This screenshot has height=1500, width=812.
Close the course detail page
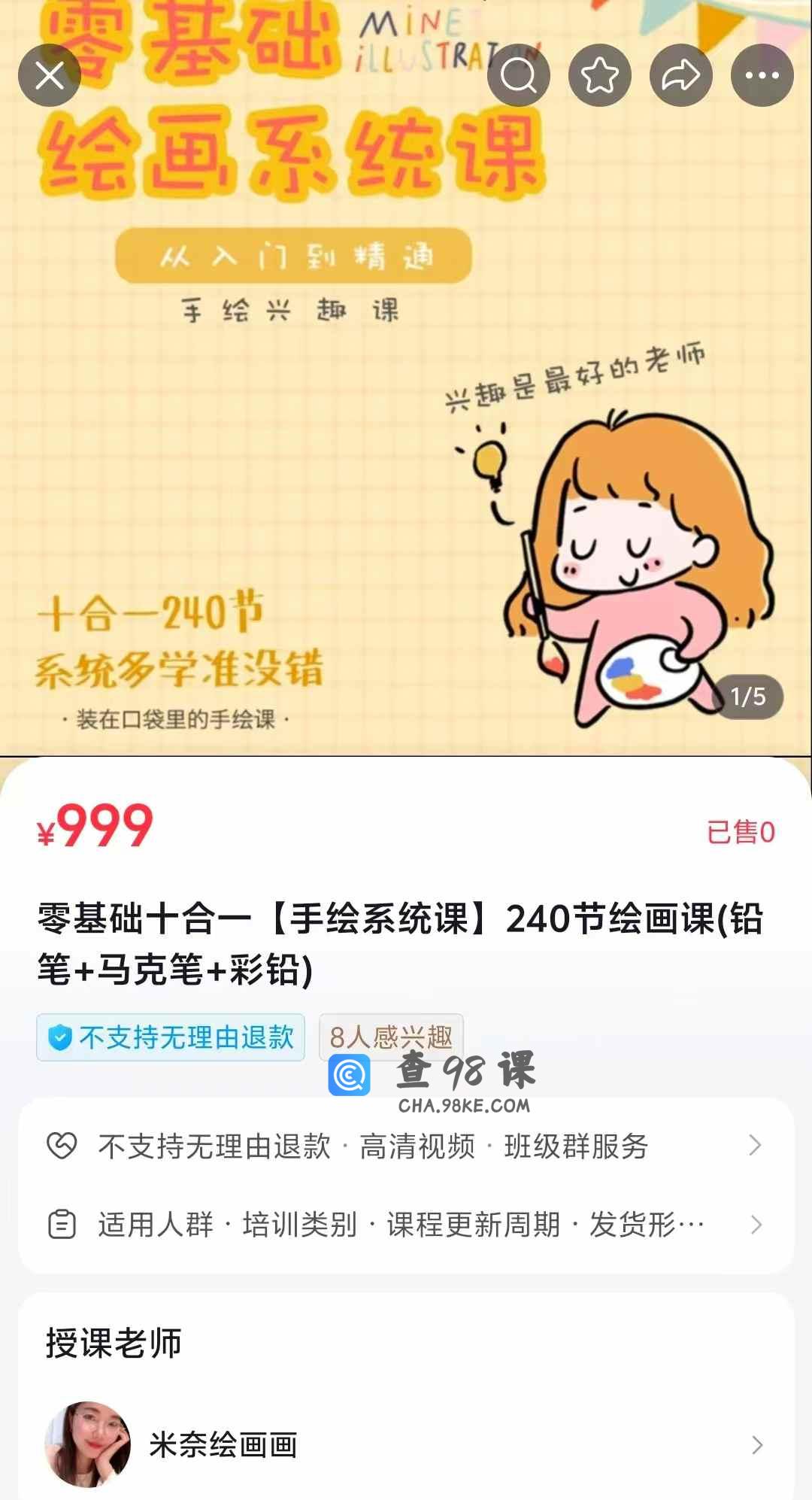click(x=50, y=75)
